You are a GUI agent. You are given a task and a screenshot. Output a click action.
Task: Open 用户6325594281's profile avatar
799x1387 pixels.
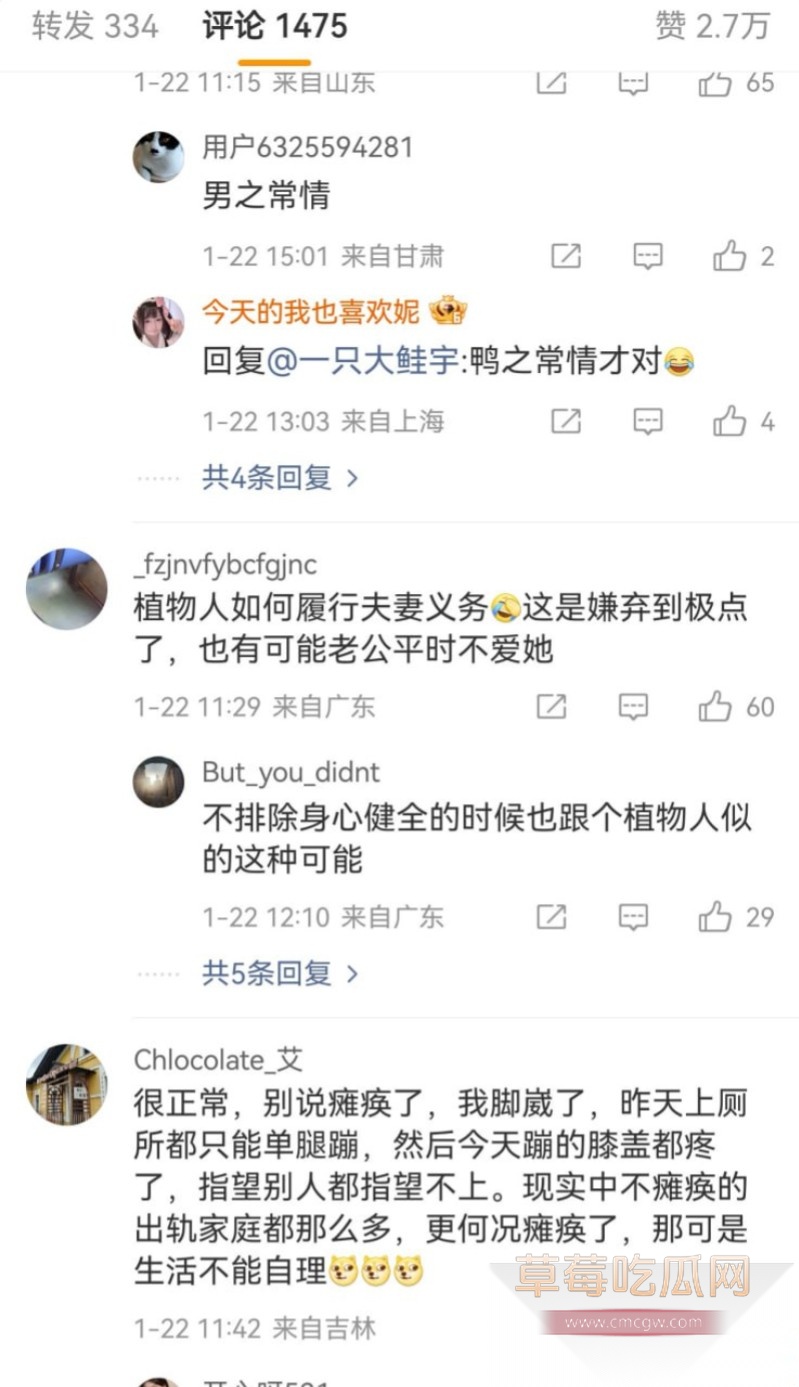(158, 157)
